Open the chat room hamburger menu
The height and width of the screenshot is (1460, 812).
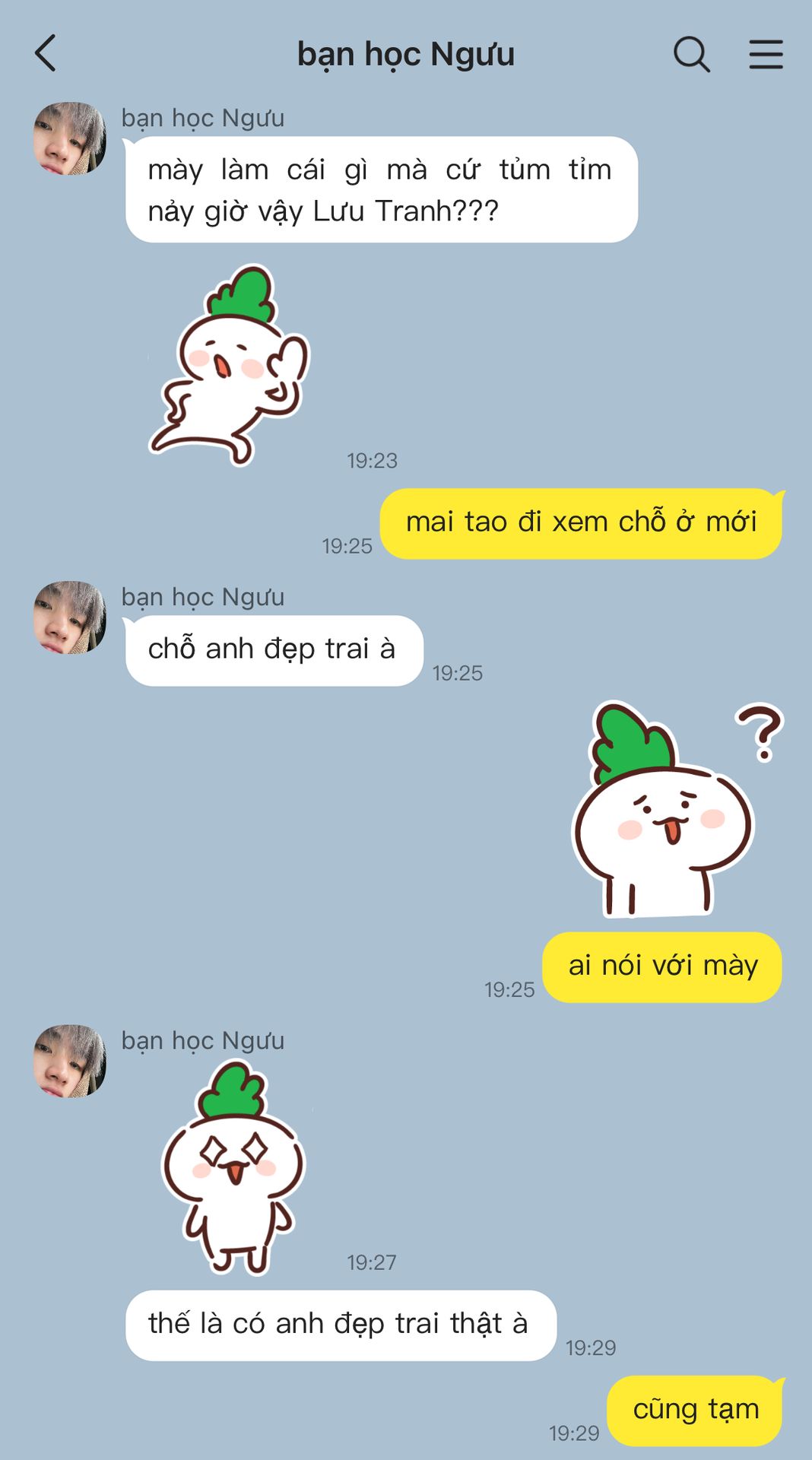click(766, 55)
